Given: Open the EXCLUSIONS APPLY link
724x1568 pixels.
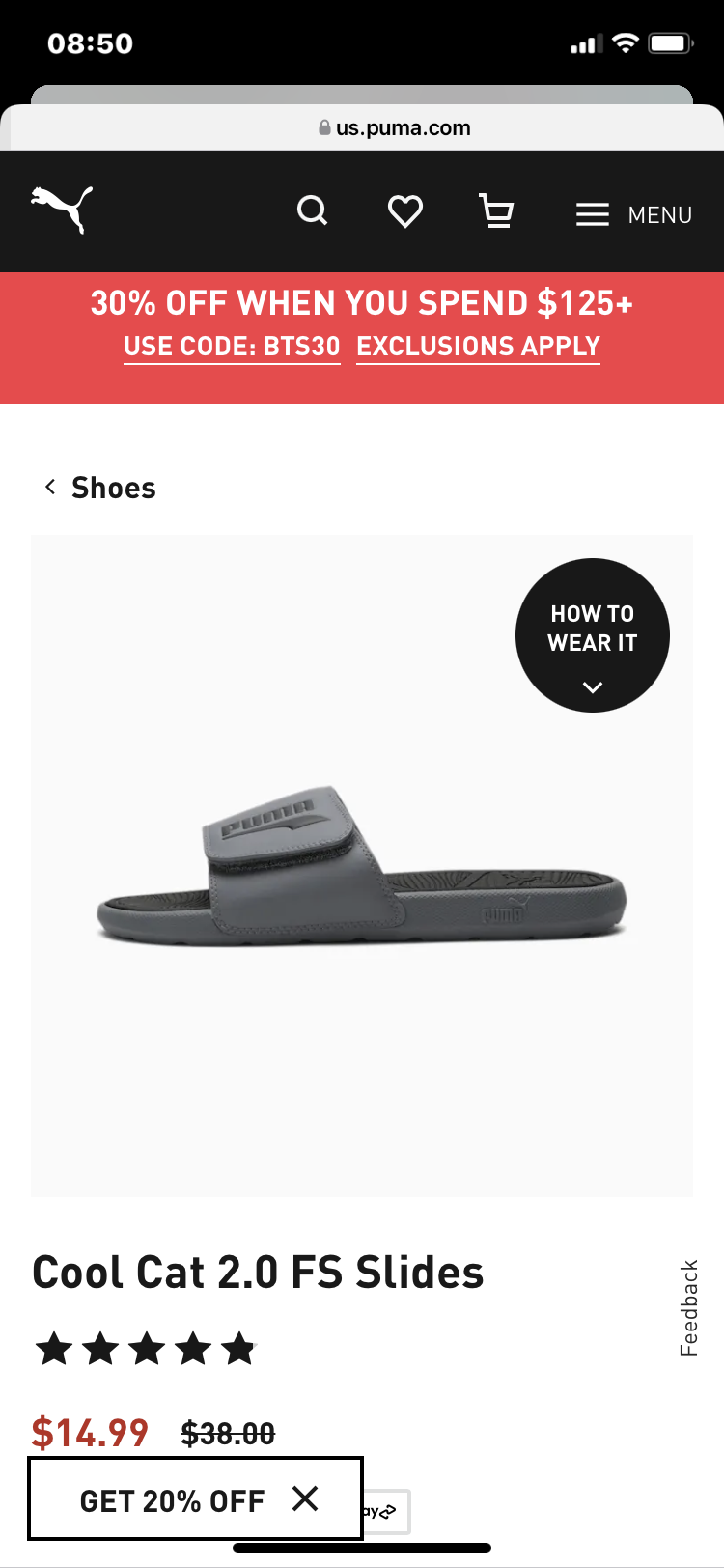Looking at the screenshot, I should click(x=478, y=347).
